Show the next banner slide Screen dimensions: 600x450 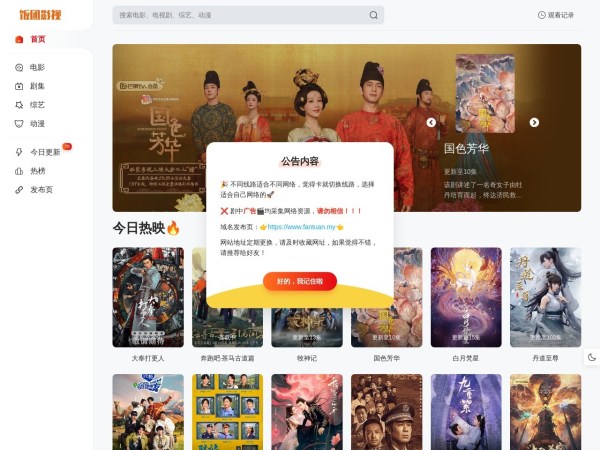pyautogui.click(x=534, y=122)
